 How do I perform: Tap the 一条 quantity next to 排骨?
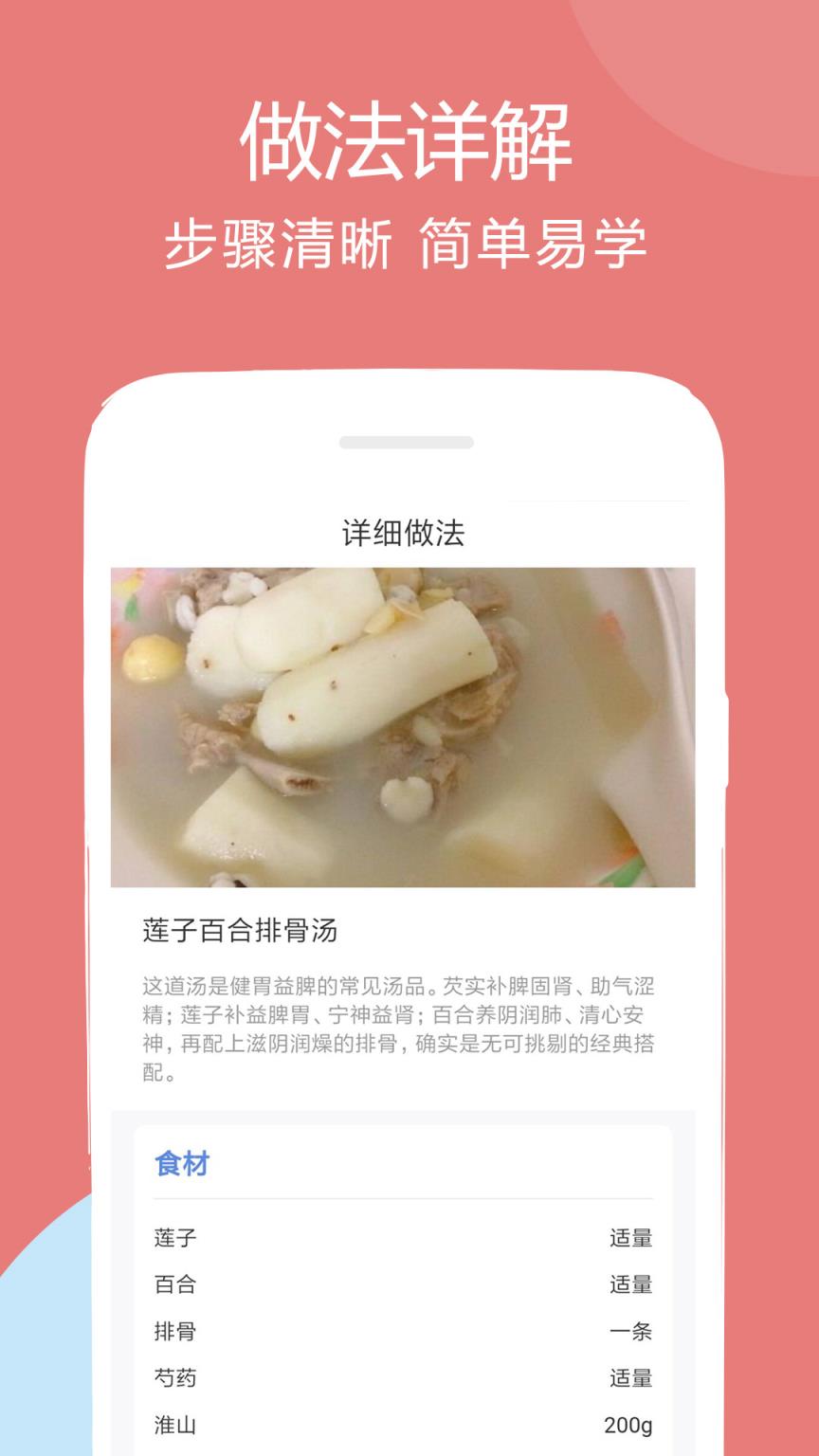tap(633, 1332)
